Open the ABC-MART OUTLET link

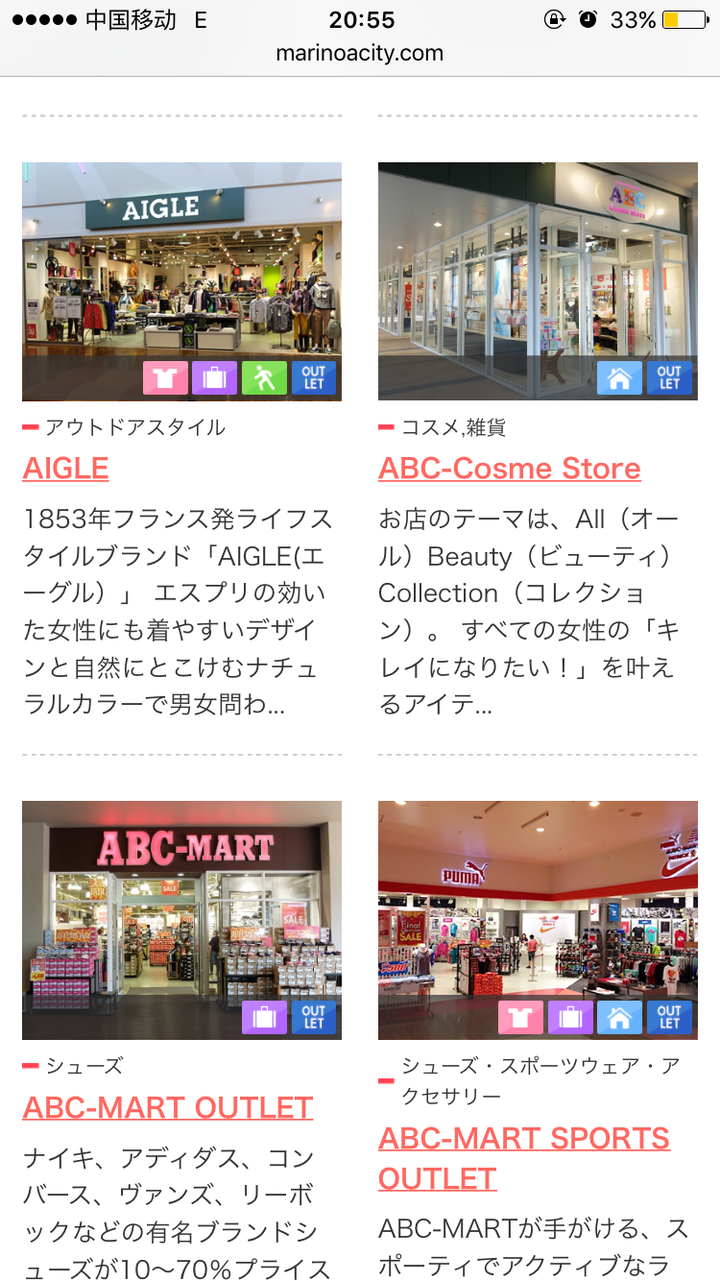click(x=167, y=1107)
